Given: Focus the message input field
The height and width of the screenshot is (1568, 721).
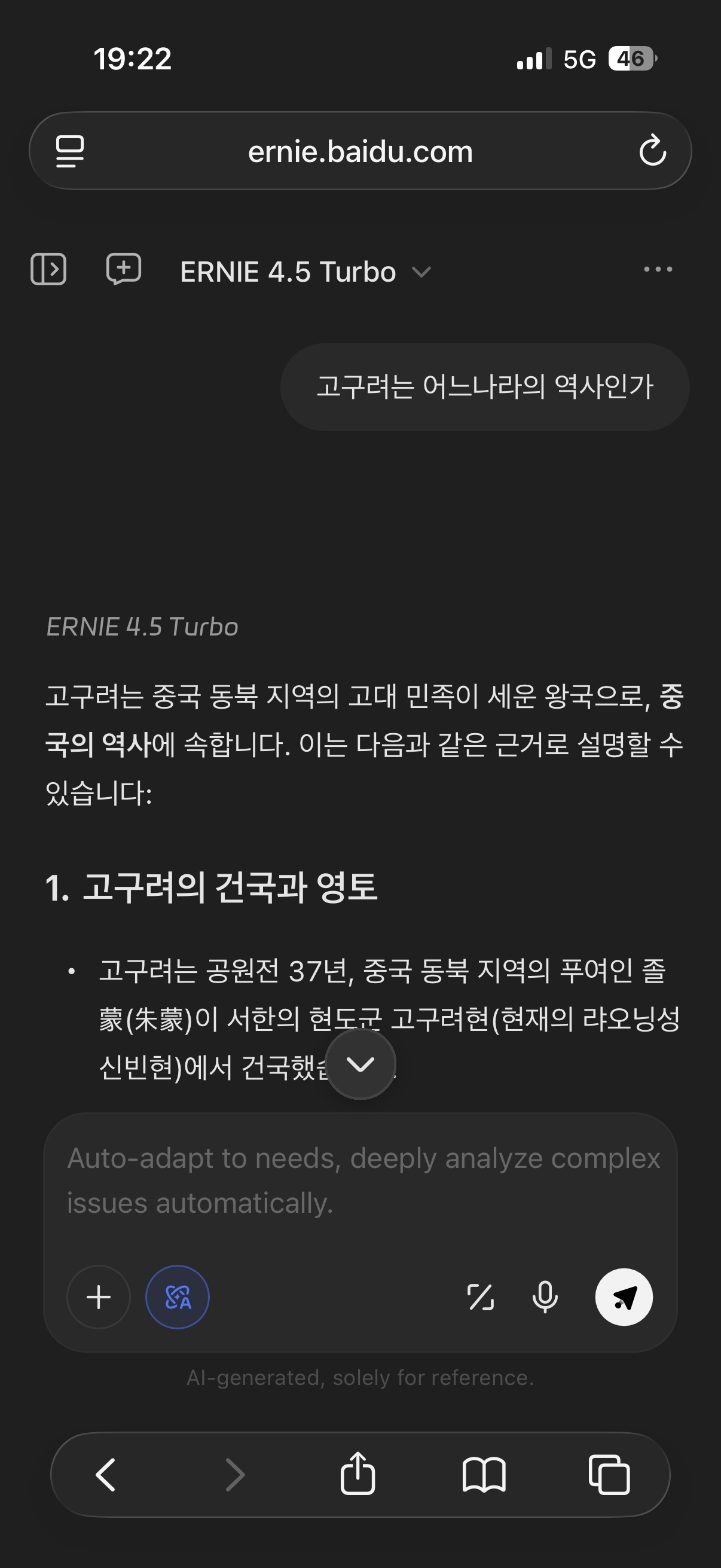Looking at the screenshot, I should coord(360,1181).
